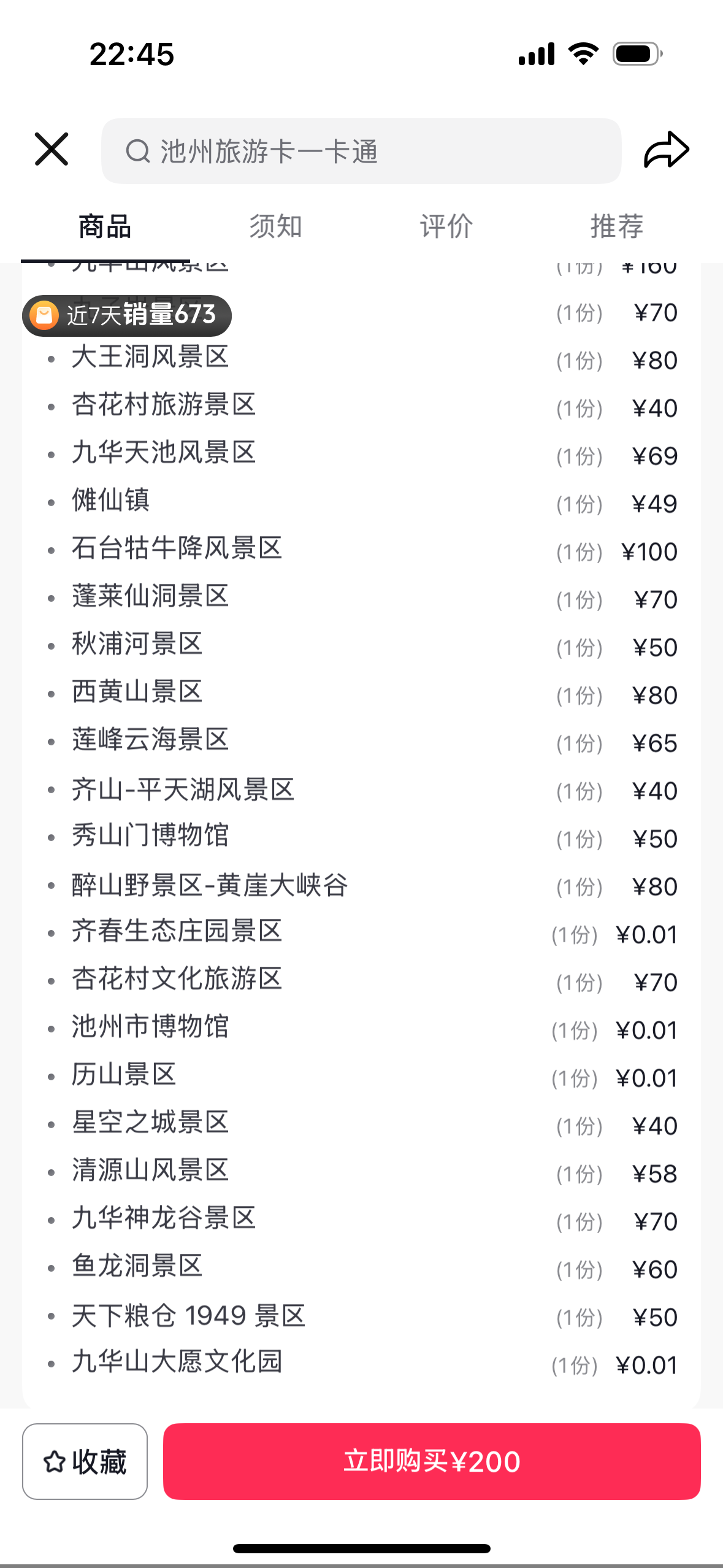This screenshot has width=723, height=1568.
Task: Share this product
Action: (x=666, y=150)
